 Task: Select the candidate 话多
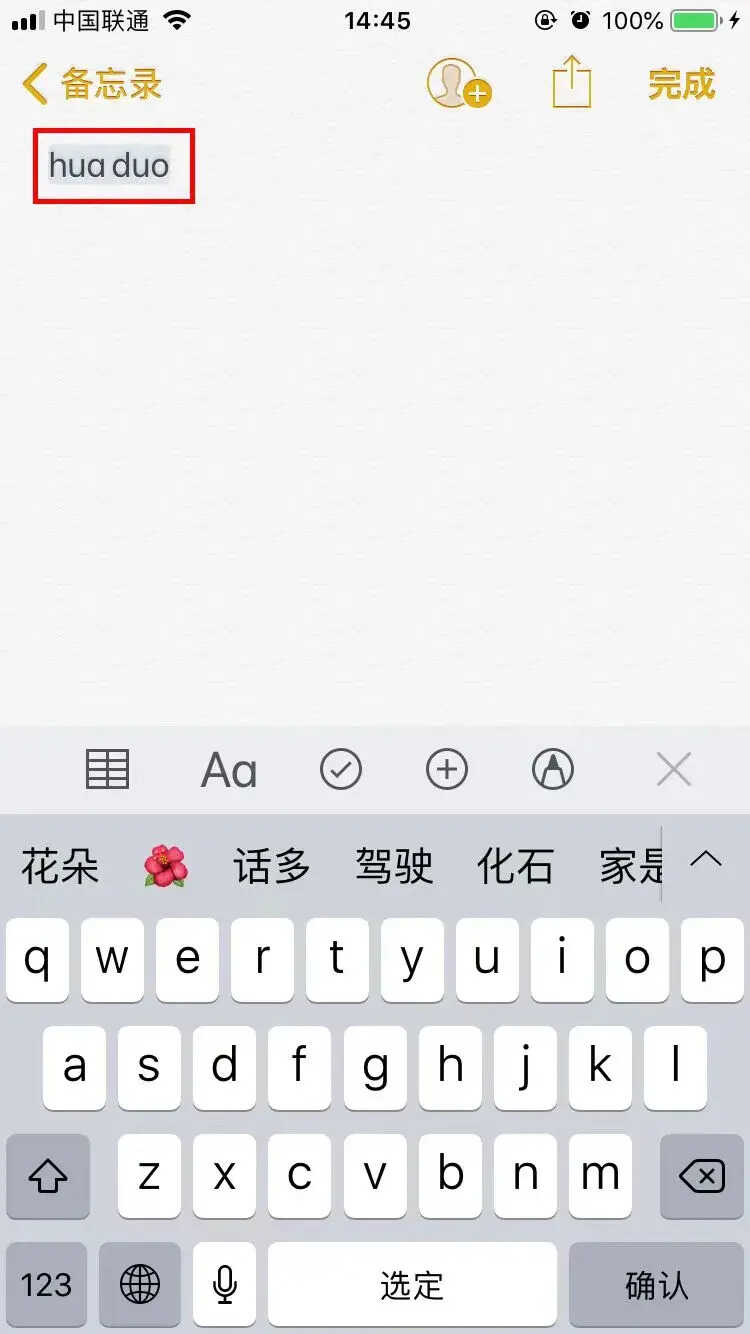point(272,866)
